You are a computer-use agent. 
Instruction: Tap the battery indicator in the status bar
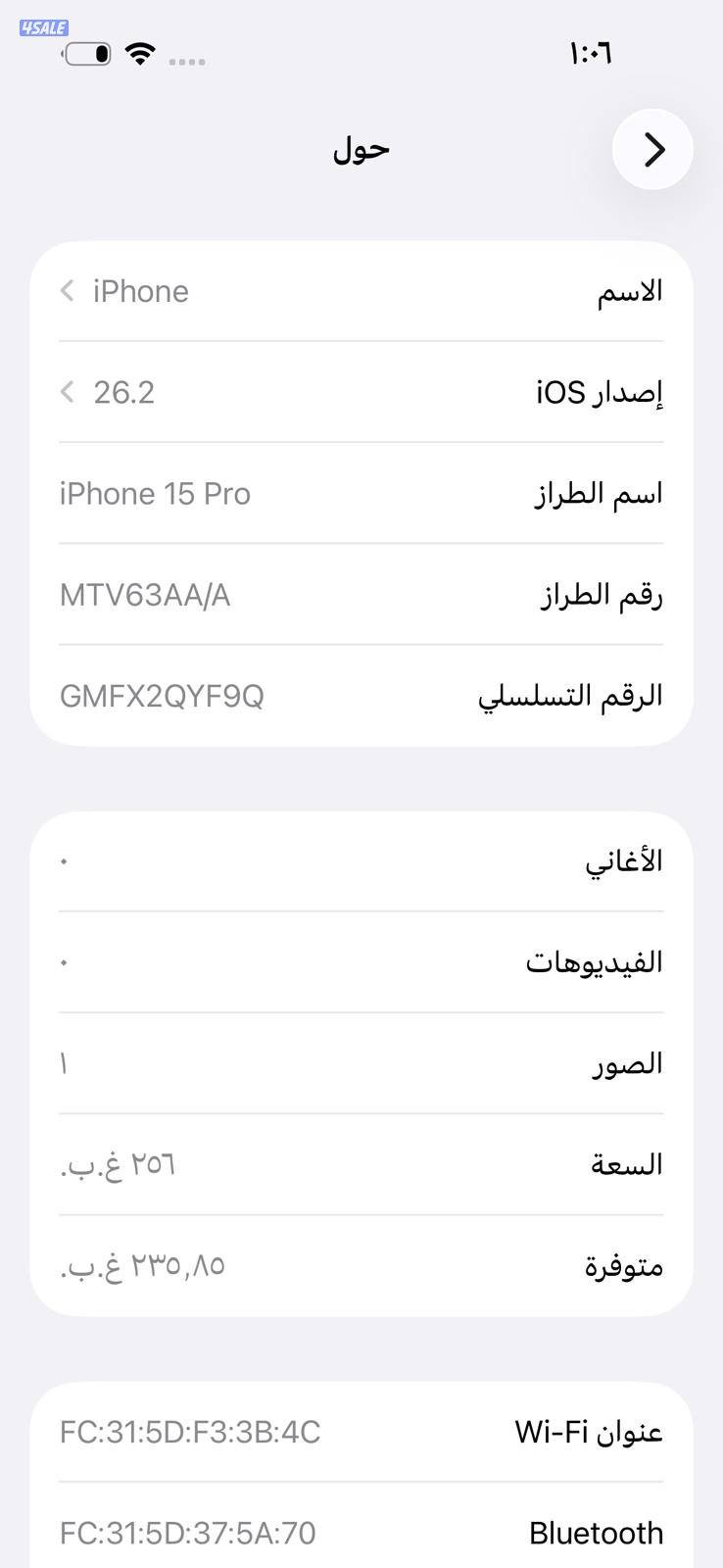[86, 54]
